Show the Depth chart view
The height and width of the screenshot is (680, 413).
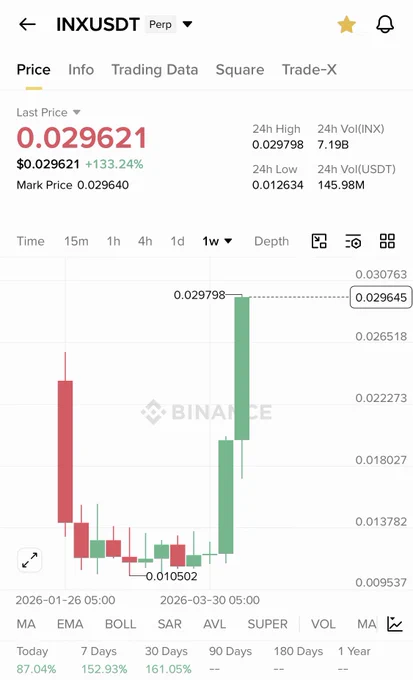click(272, 241)
